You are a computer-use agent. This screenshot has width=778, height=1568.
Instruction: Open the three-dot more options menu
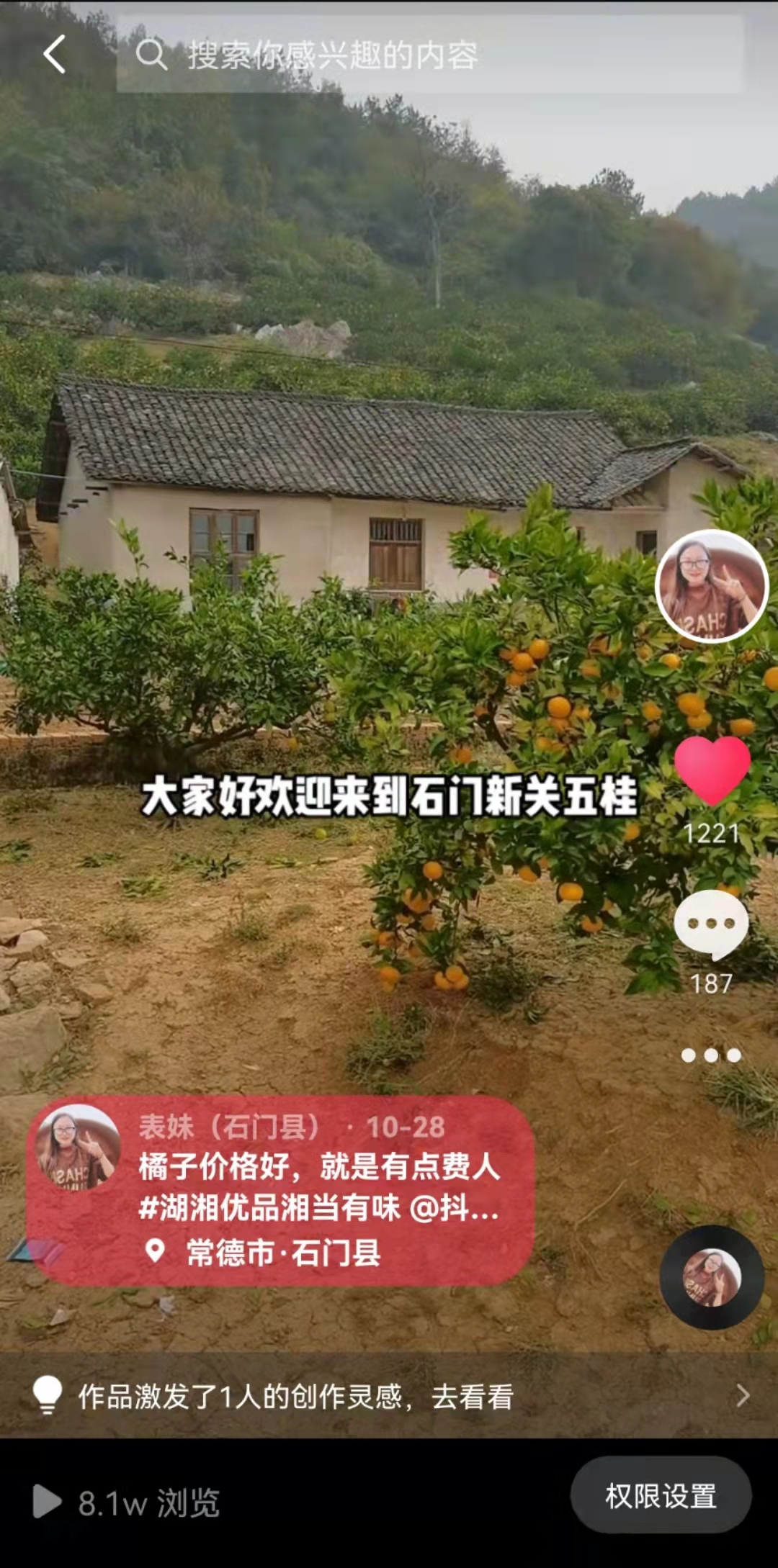tap(711, 1055)
